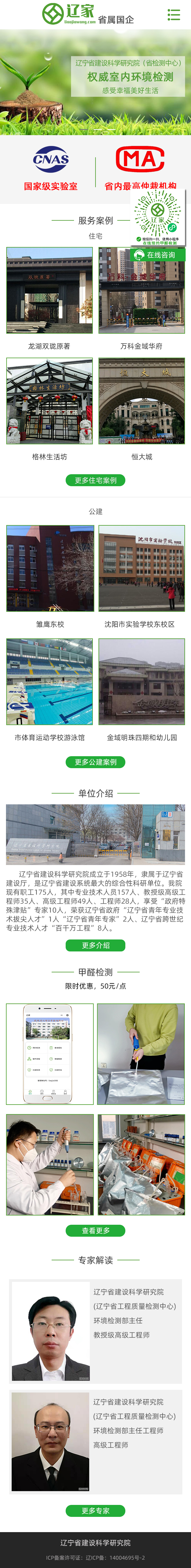
Task: View the 格林生活坊 case
Action: (x=49, y=401)
